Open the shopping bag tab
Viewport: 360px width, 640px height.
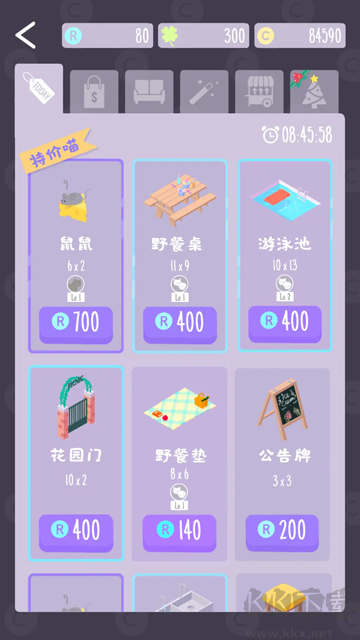94,91
